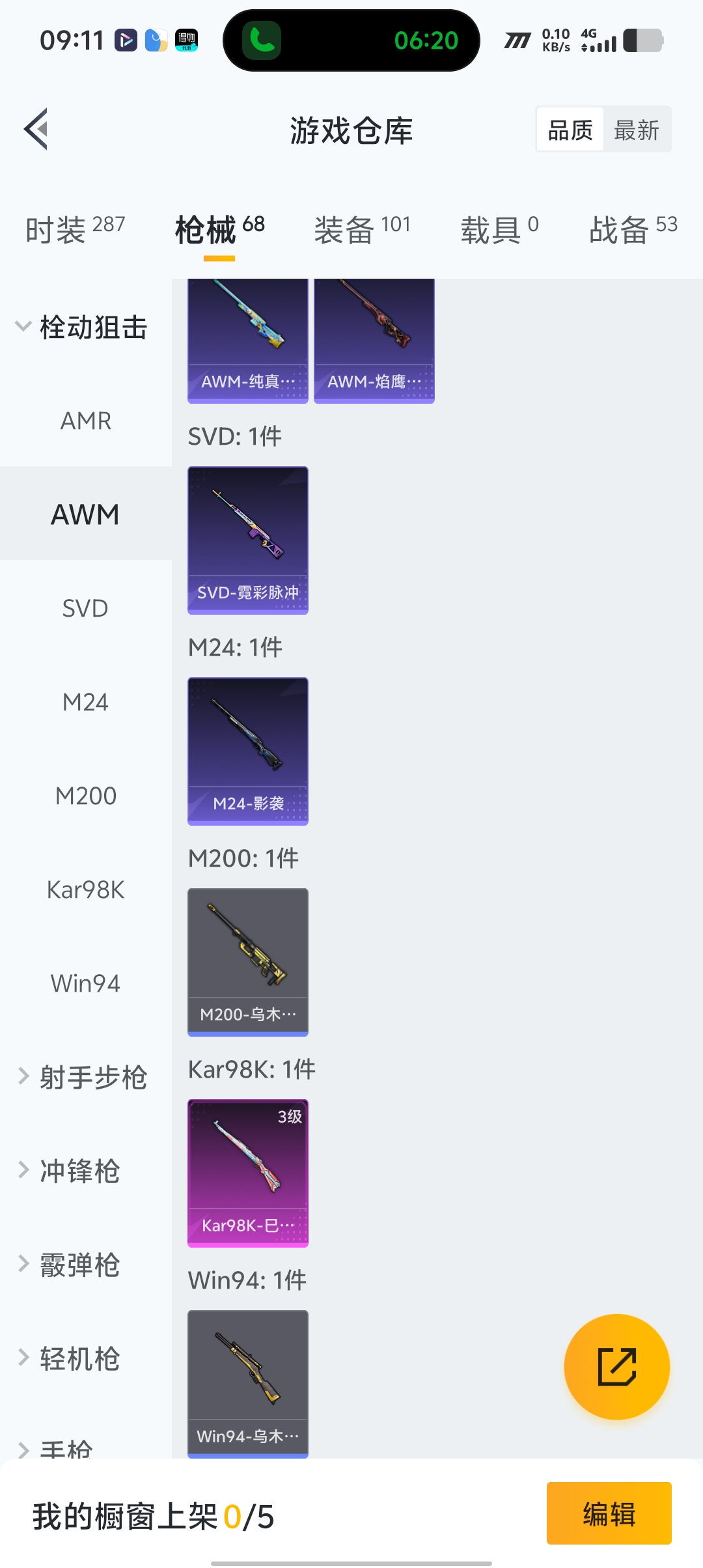This screenshot has width=703, height=1568.
Task: Collapse the 栓动狙击 category
Action: [x=81, y=327]
